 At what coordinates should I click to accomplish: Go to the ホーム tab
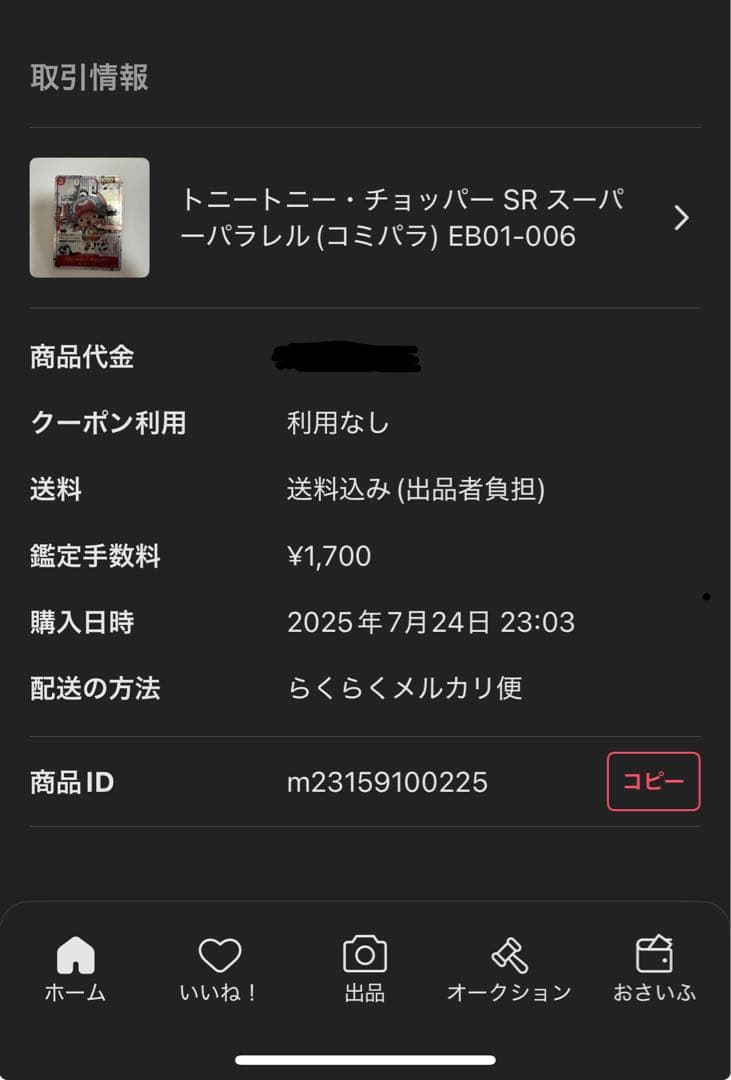(75, 968)
